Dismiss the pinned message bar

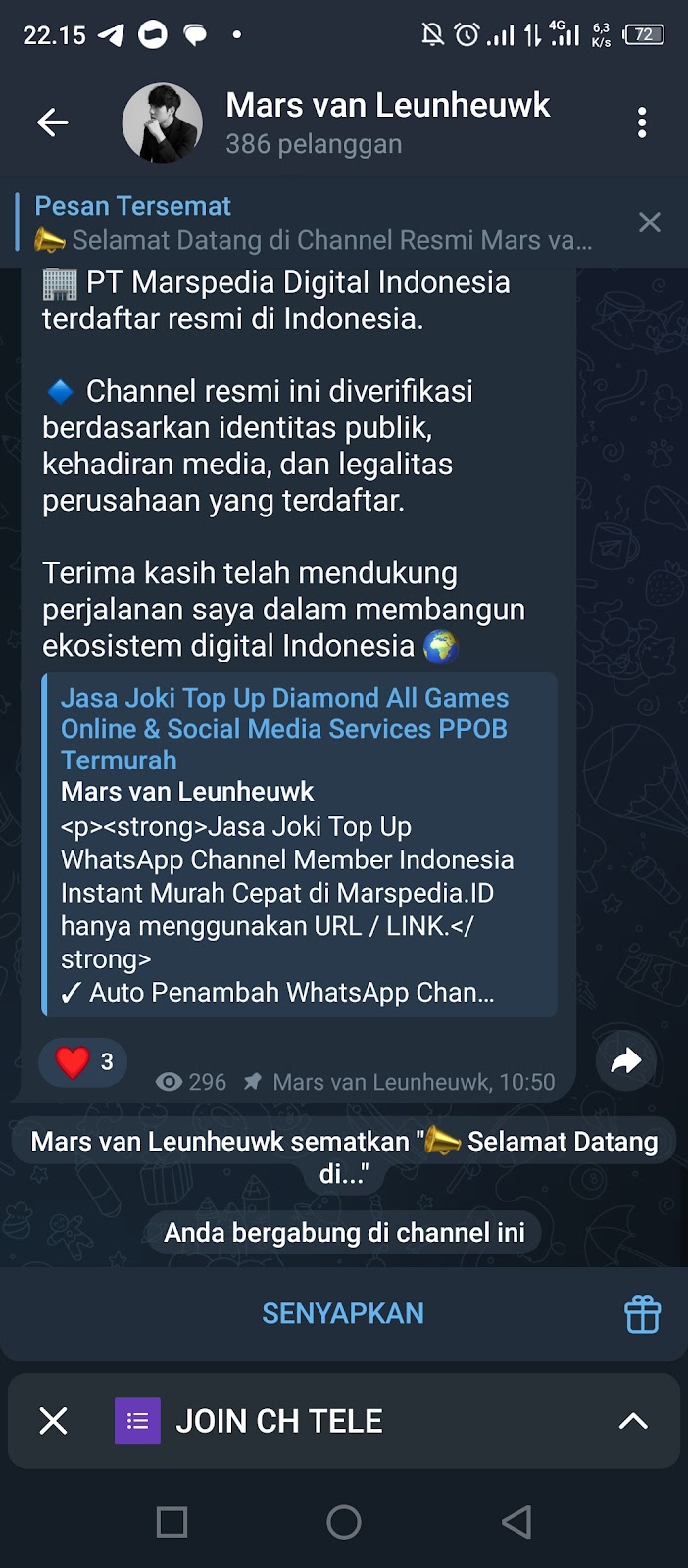click(649, 222)
